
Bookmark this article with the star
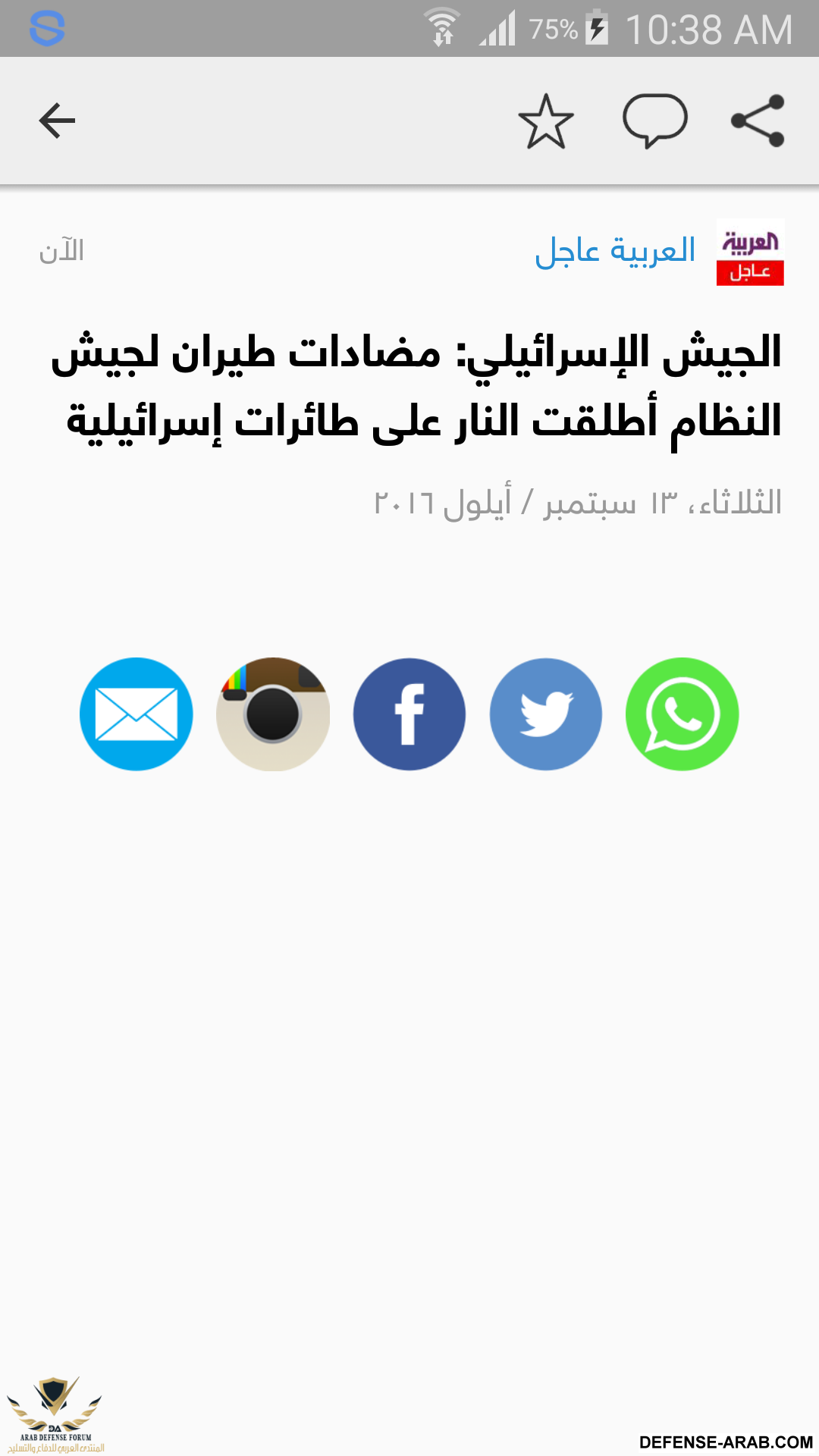pyautogui.click(x=546, y=121)
